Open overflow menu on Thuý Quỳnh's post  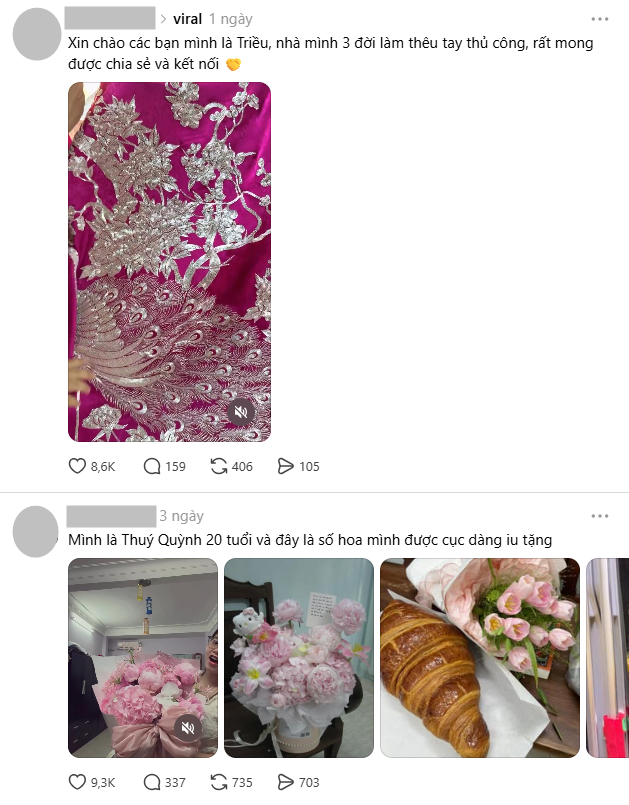tap(599, 517)
